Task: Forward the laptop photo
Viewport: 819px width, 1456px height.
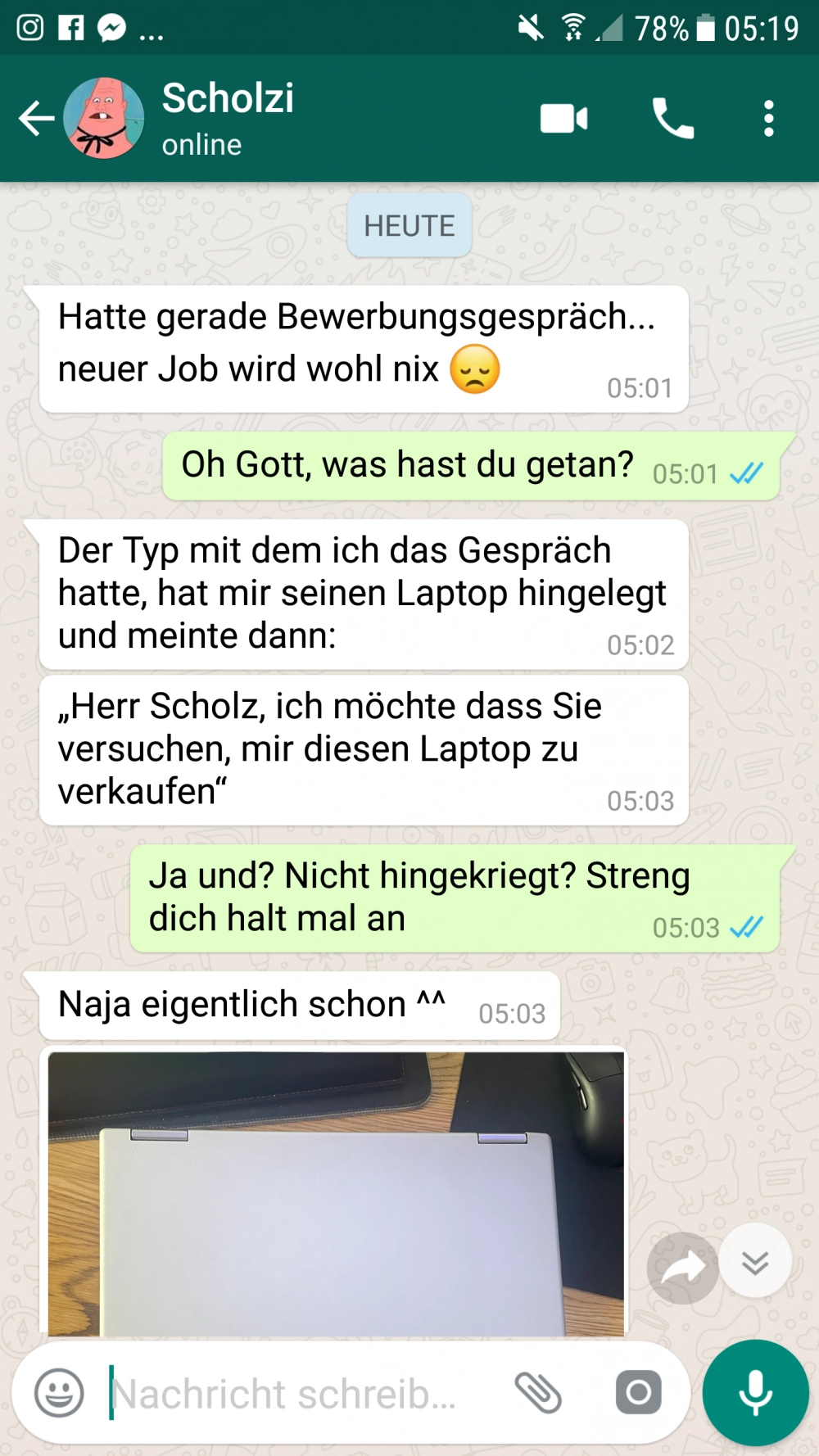Action: [682, 1268]
